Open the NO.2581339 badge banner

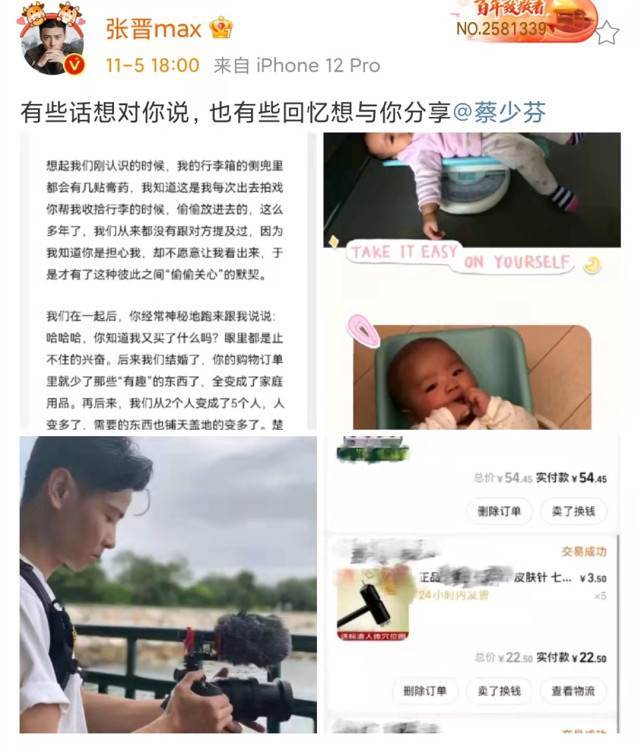(520, 22)
